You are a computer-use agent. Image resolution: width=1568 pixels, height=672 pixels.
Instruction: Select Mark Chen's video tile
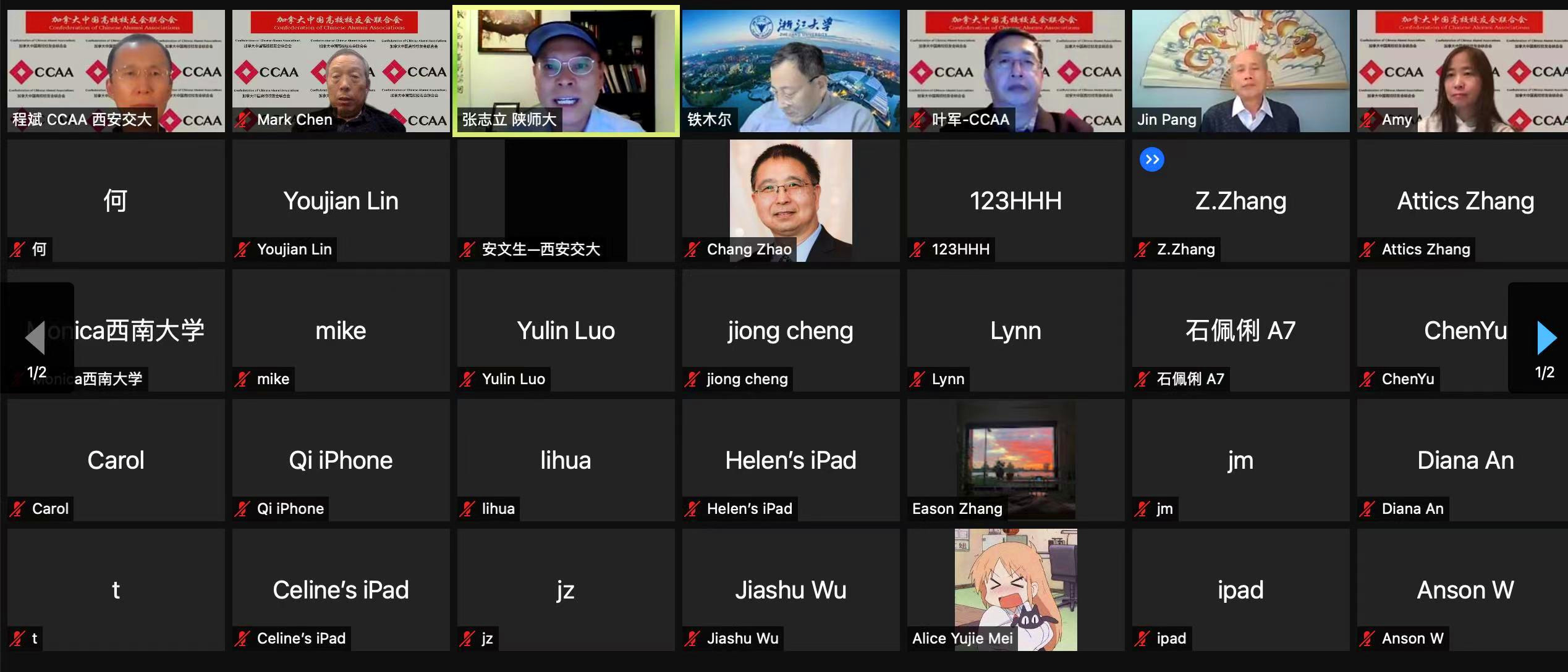[341, 70]
